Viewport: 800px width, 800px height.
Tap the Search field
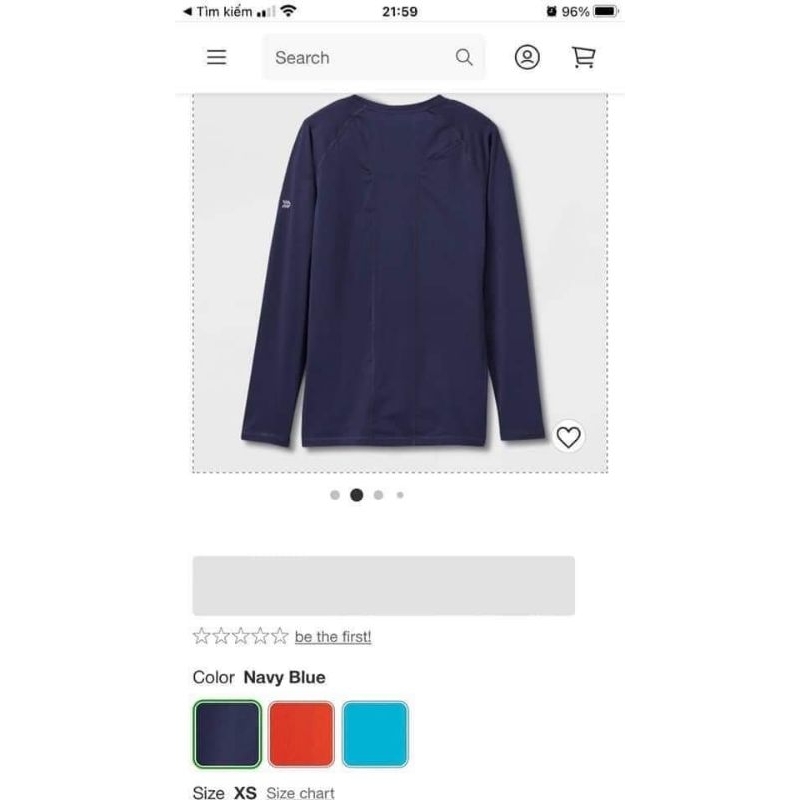[x=360, y=58]
